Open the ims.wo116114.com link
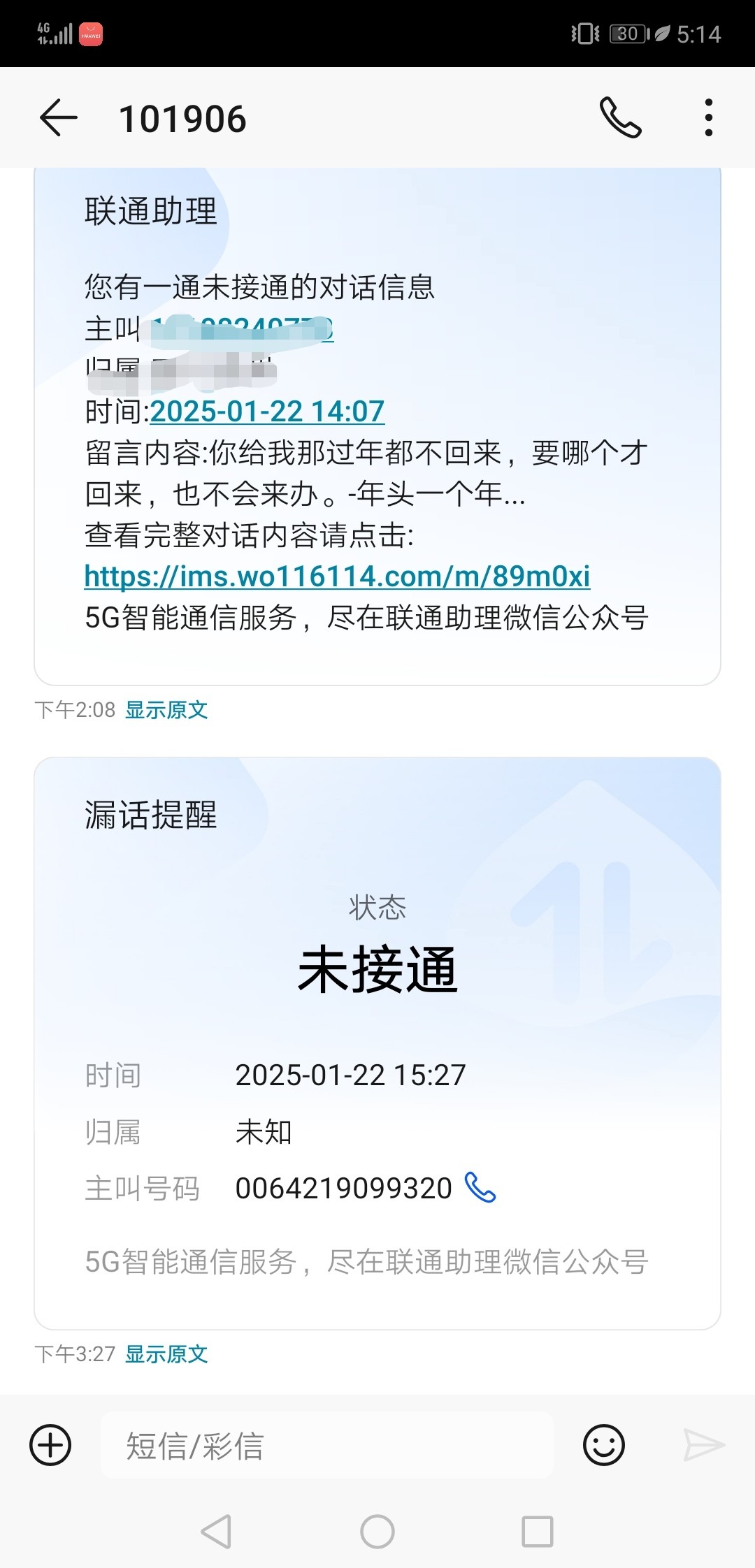The height and width of the screenshot is (1568, 755). point(337,576)
